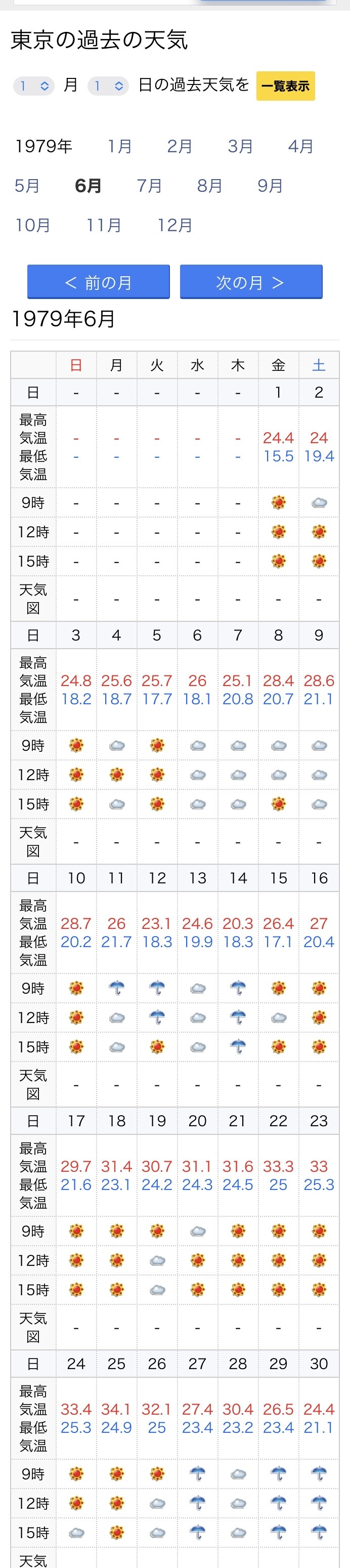Viewport: 350px width, 1568px height.
Task: Switch to 2月
Action: click(x=180, y=146)
